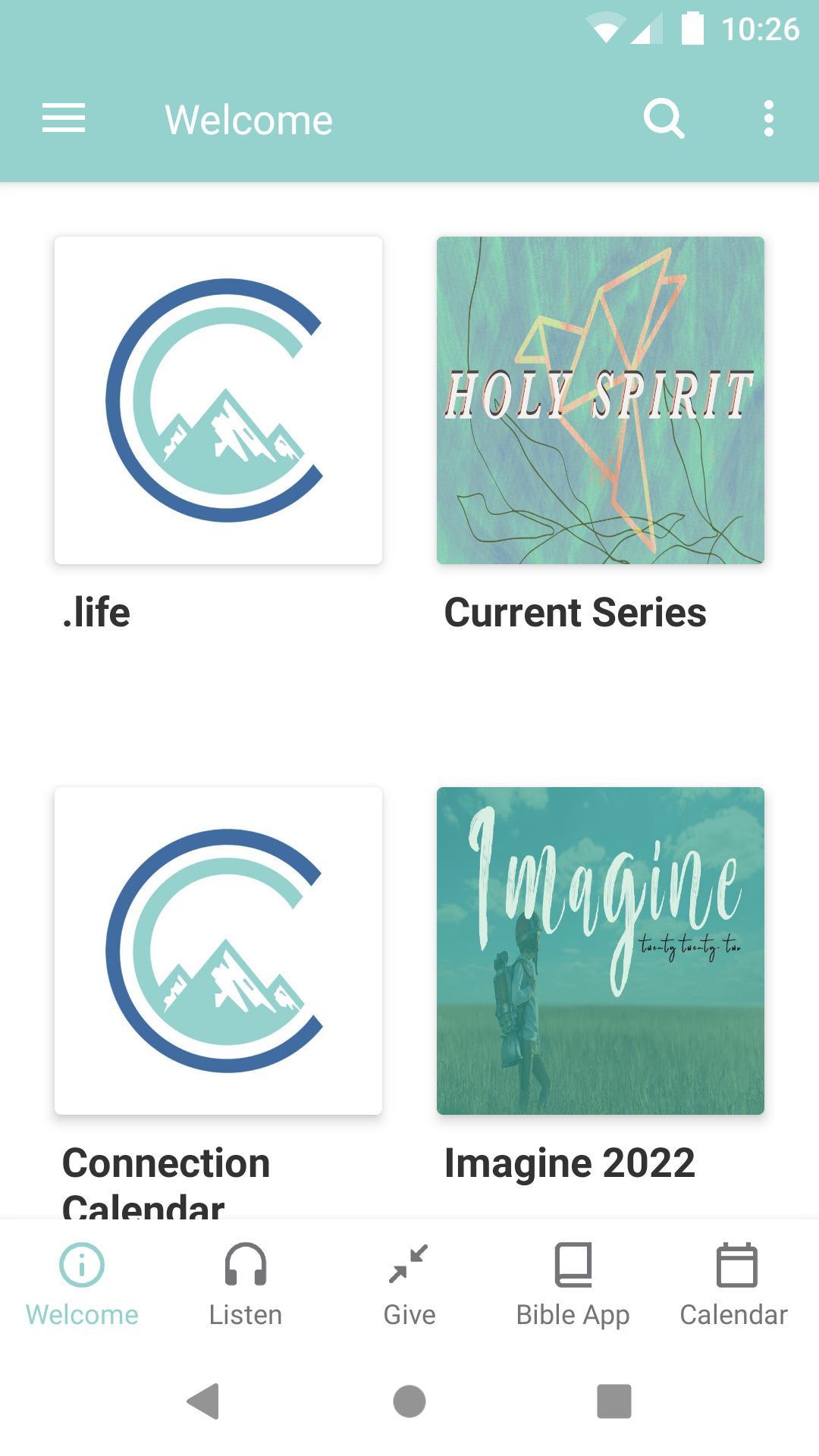Open the Connection Calendar tile

coord(218,951)
